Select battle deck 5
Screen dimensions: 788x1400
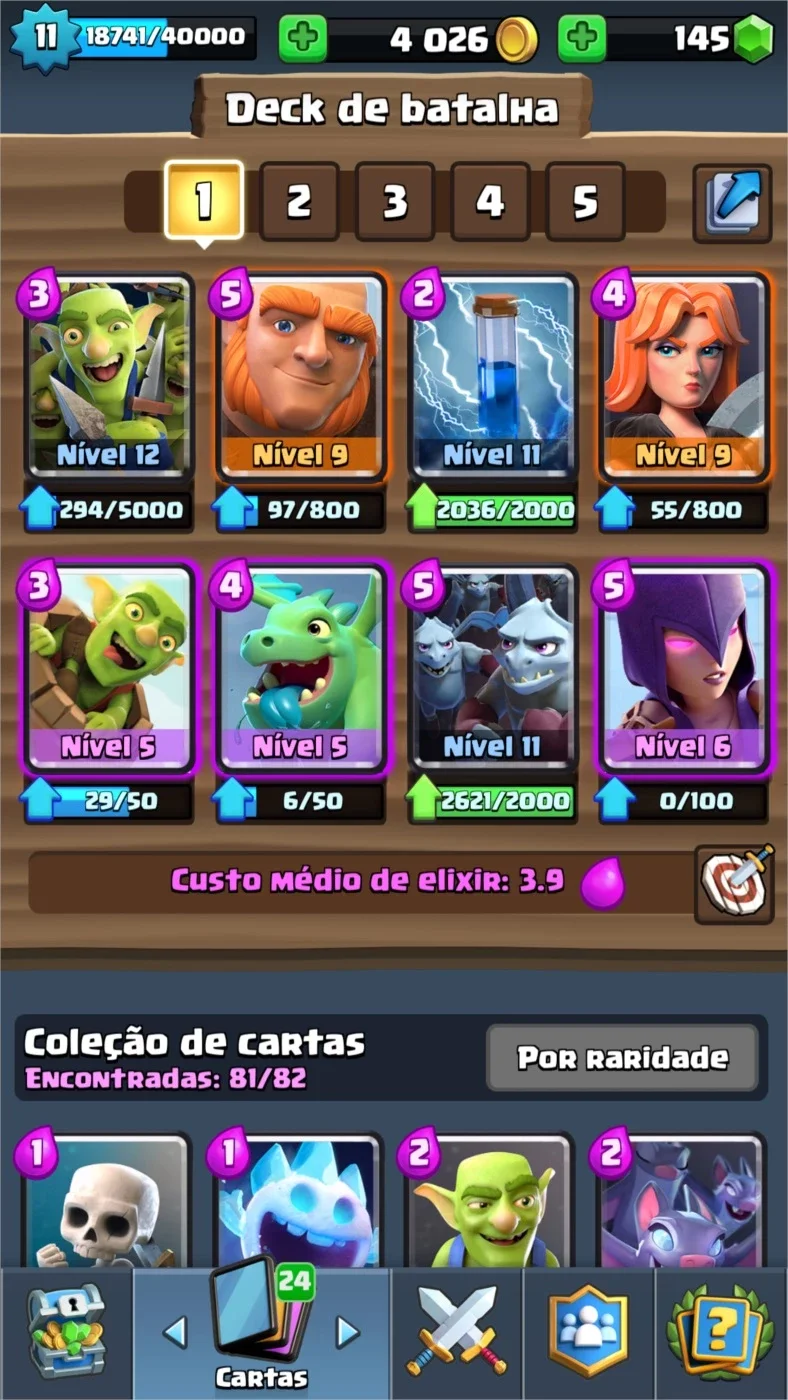(585, 201)
